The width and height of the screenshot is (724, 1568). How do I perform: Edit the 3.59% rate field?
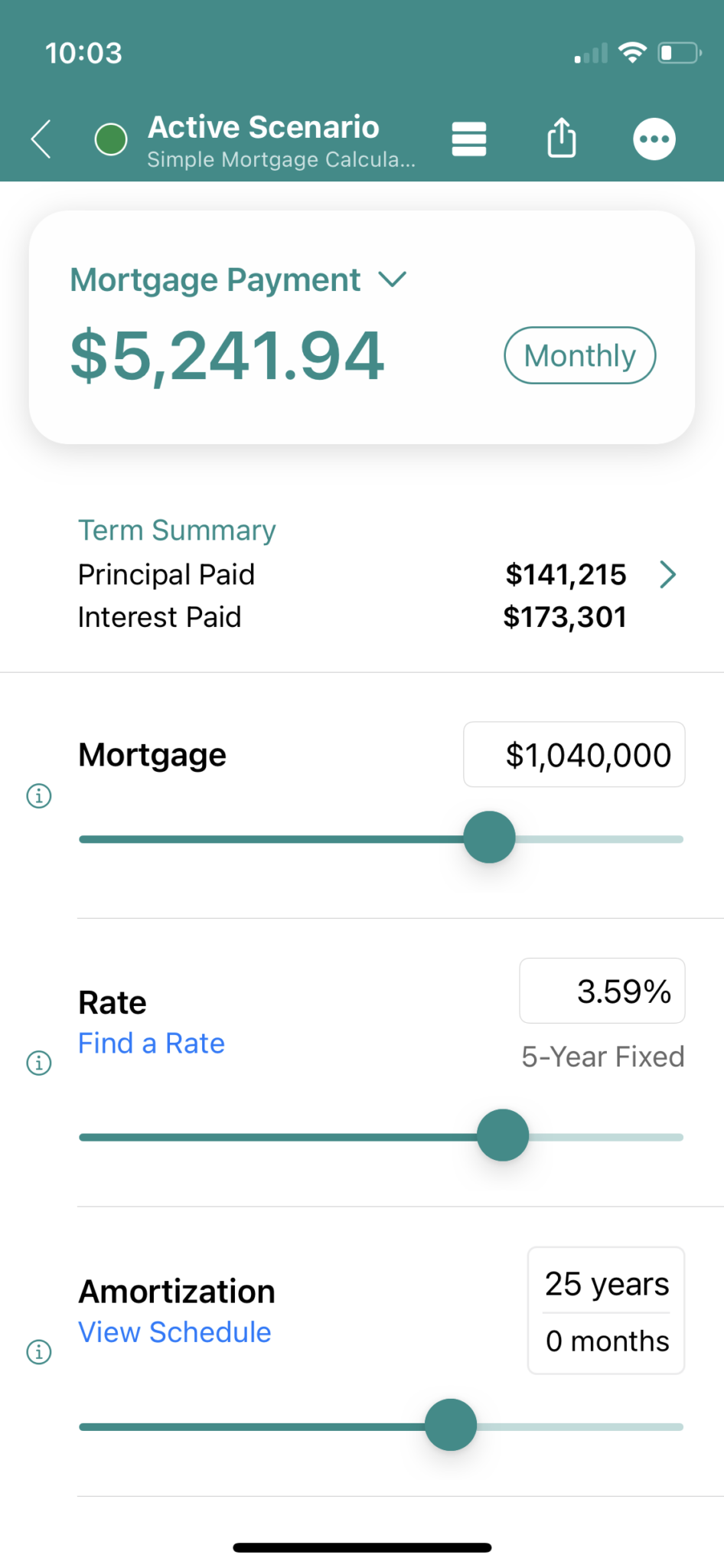(602, 991)
